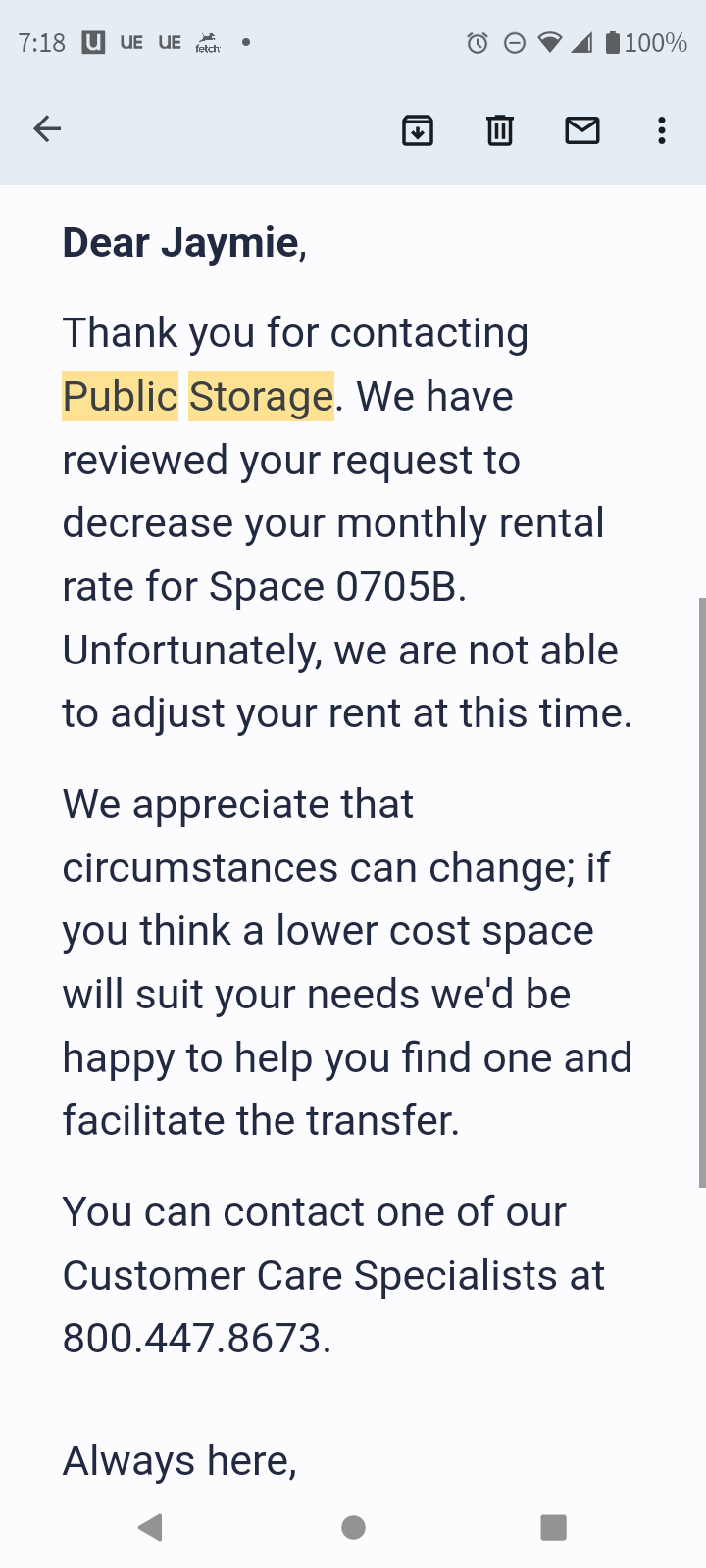Screen dimensions: 706x1568
Task: Open recent apps with the square button
Action: 553,1526
